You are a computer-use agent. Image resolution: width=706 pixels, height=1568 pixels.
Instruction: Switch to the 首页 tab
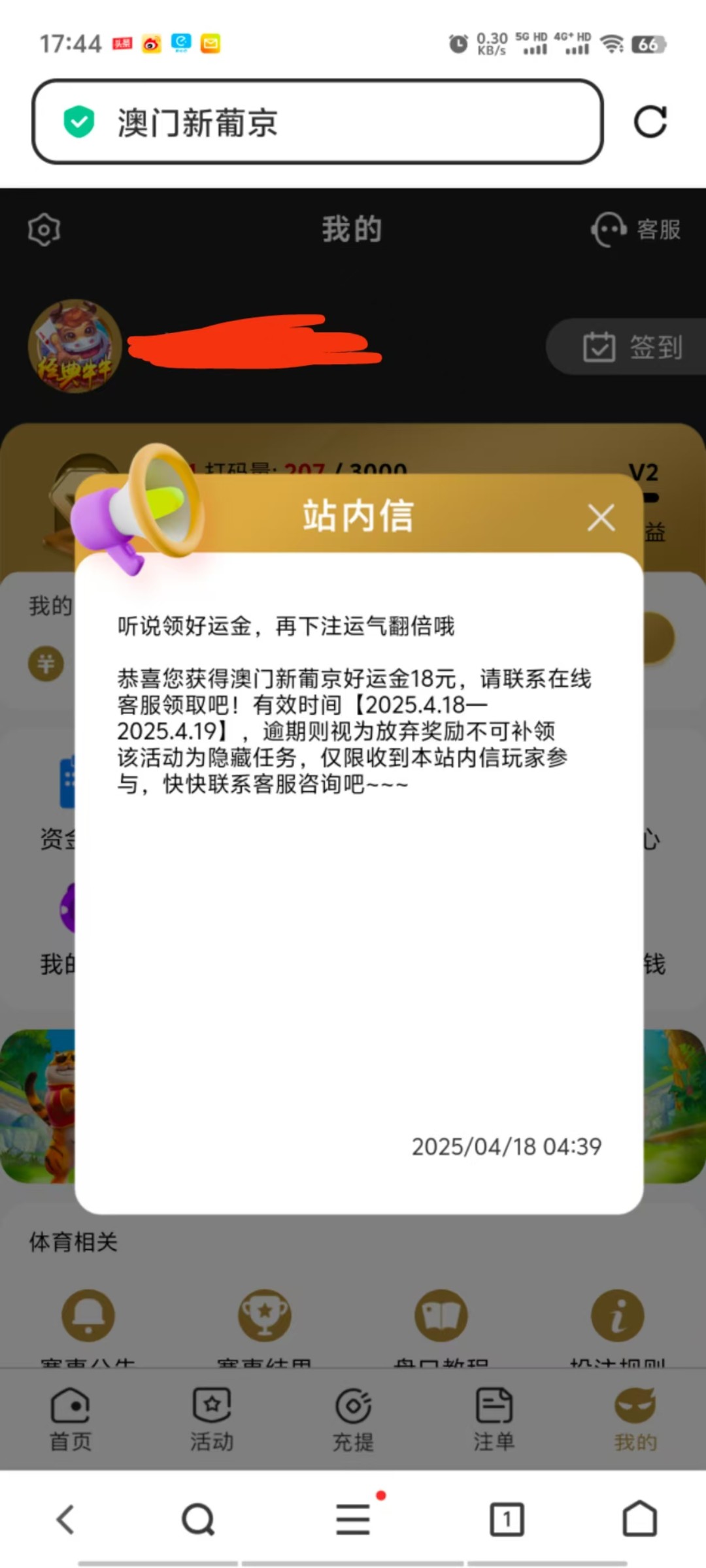coord(71,1419)
